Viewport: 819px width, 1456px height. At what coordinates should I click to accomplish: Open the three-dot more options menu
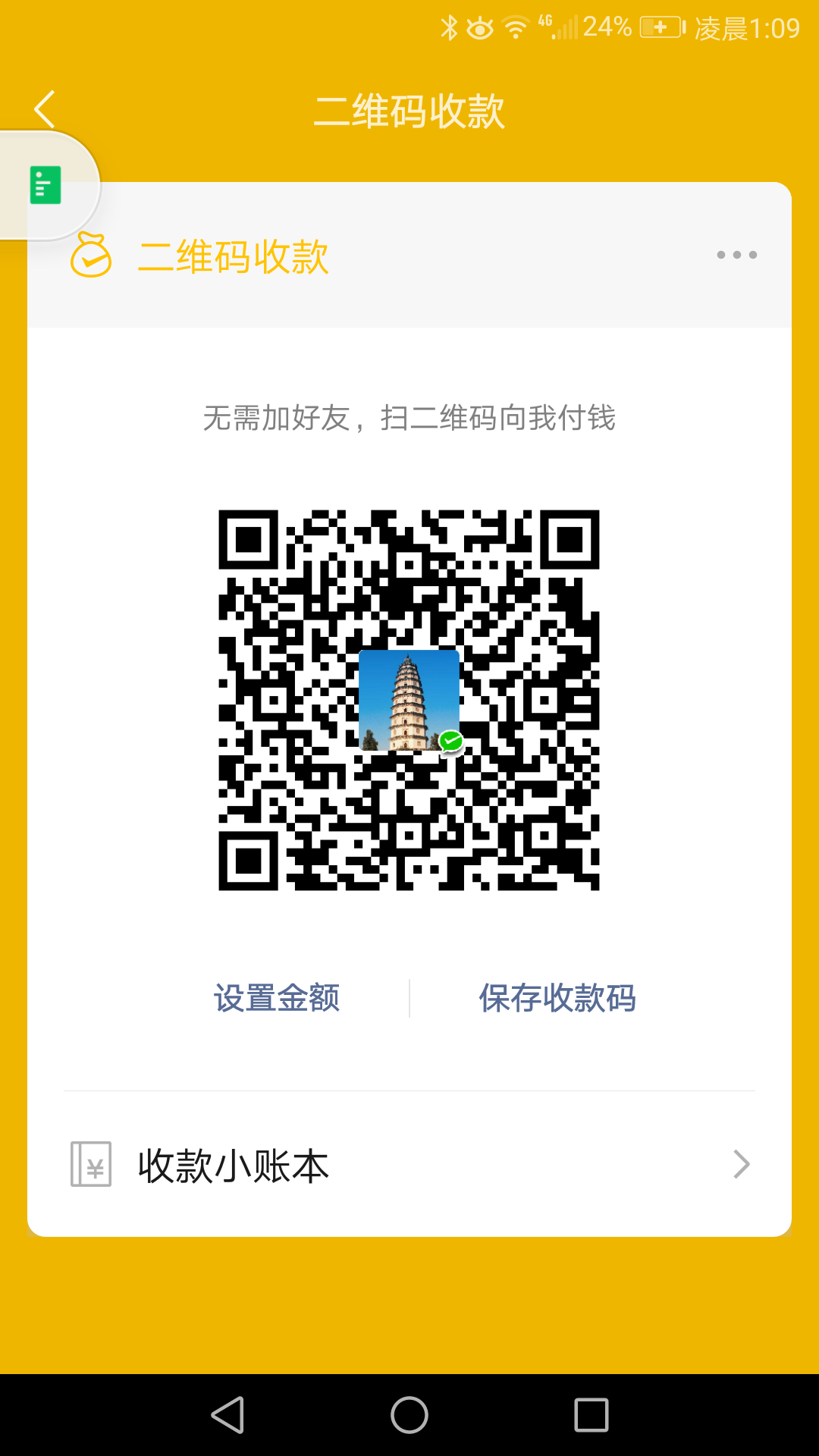tap(736, 255)
